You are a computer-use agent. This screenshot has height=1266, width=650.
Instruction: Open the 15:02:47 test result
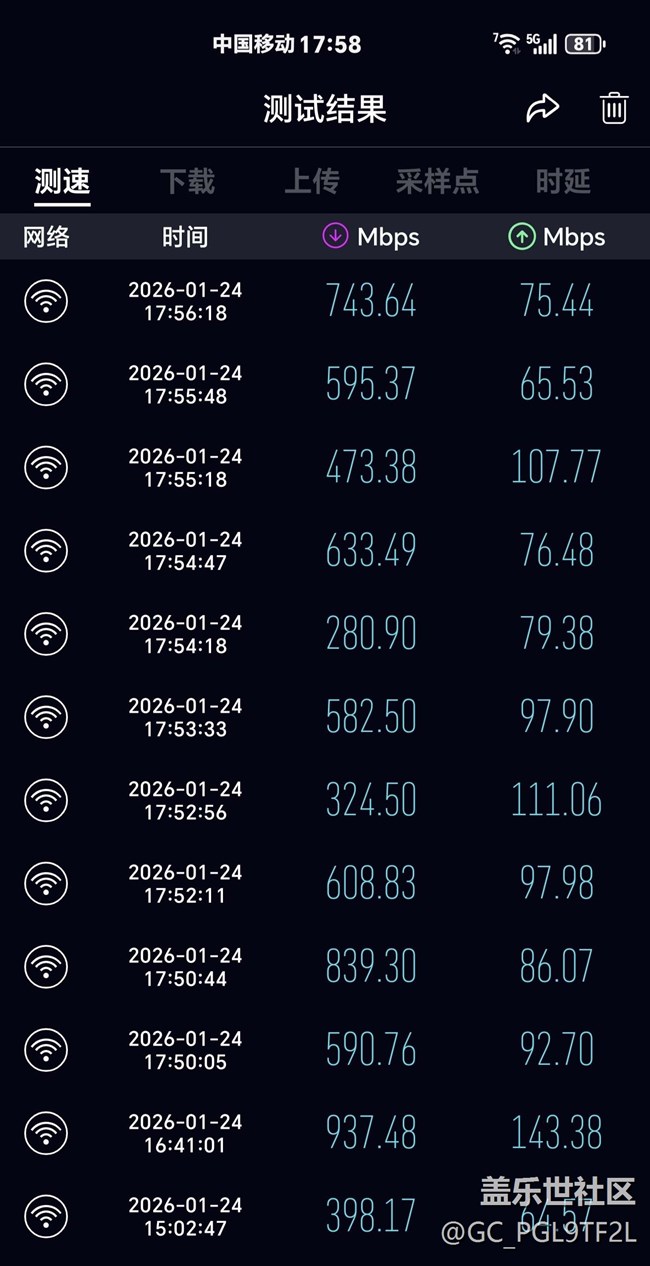tap(325, 1216)
